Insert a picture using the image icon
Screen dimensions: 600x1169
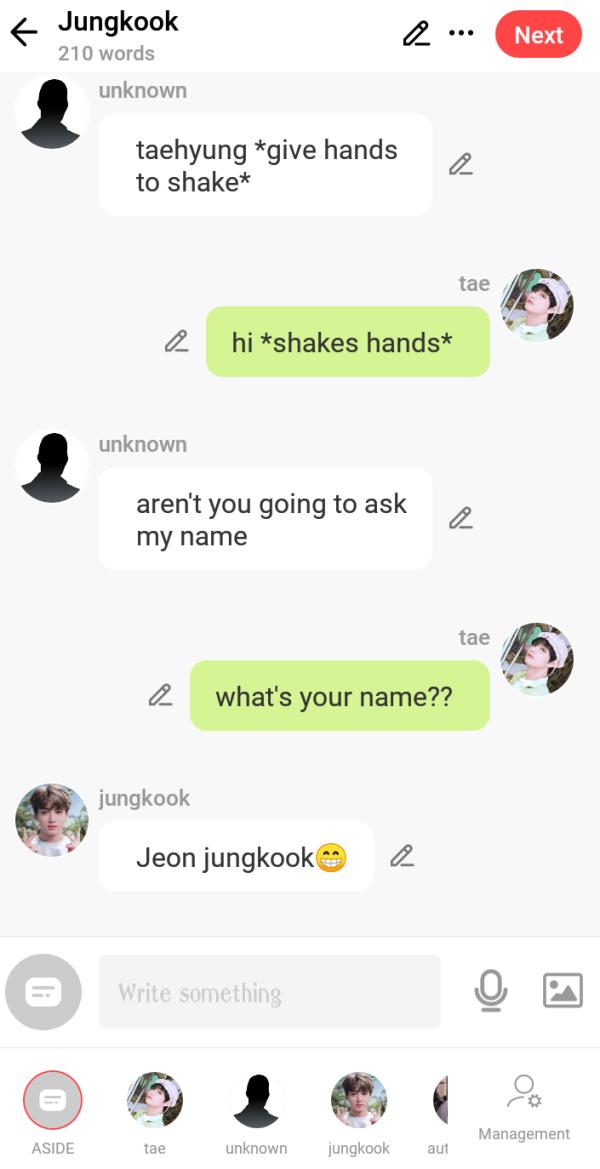click(562, 991)
